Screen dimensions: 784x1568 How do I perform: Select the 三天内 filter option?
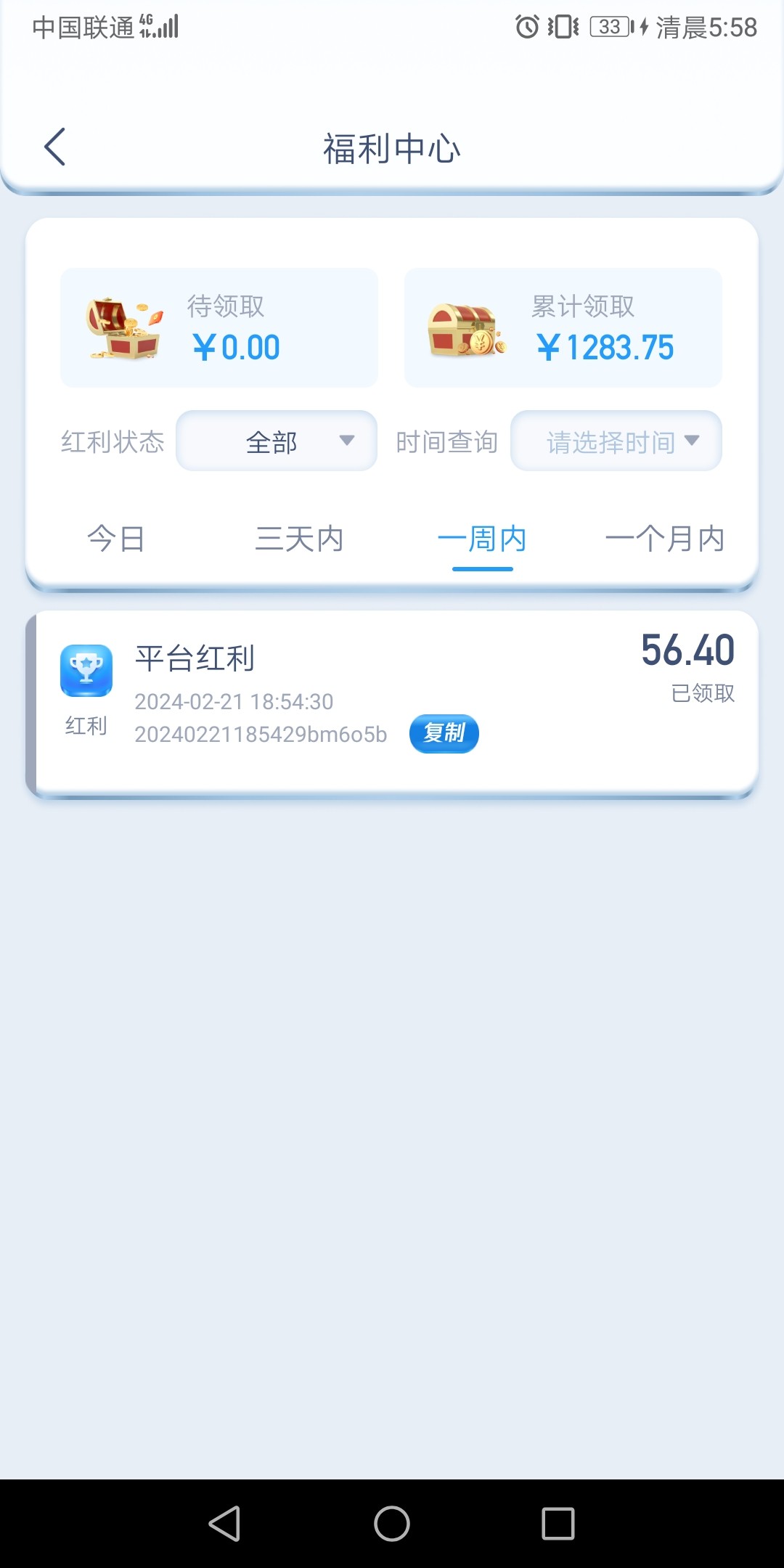300,539
